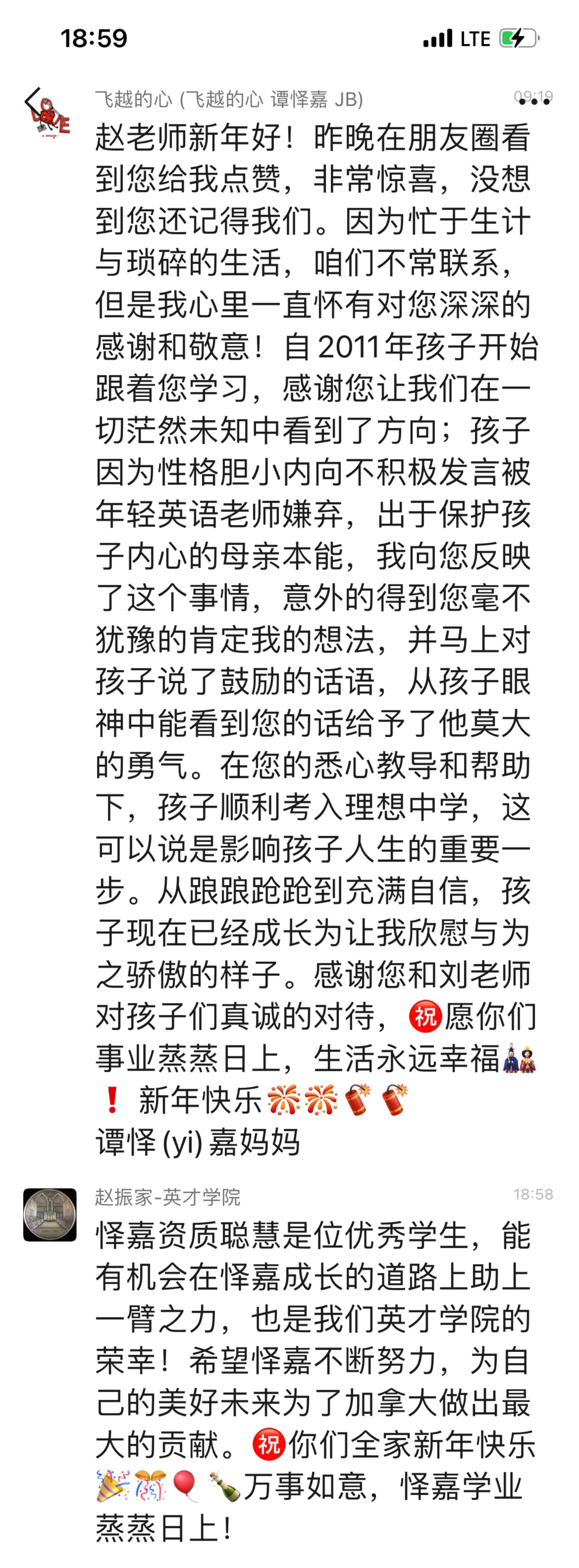Open the three-dot more options menu
This screenshot has height=1568, width=579.
[x=534, y=101]
